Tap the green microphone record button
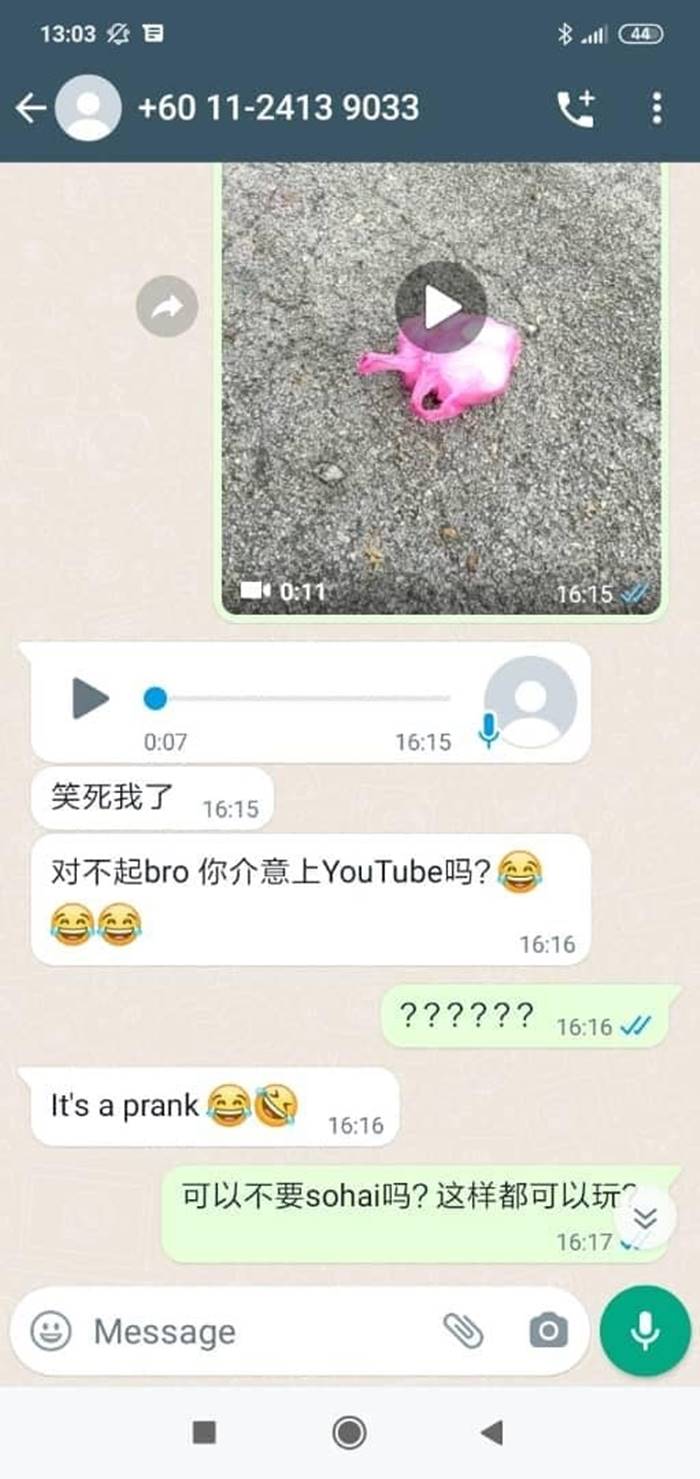Screen dimensions: 700x1479 (645, 1331)
